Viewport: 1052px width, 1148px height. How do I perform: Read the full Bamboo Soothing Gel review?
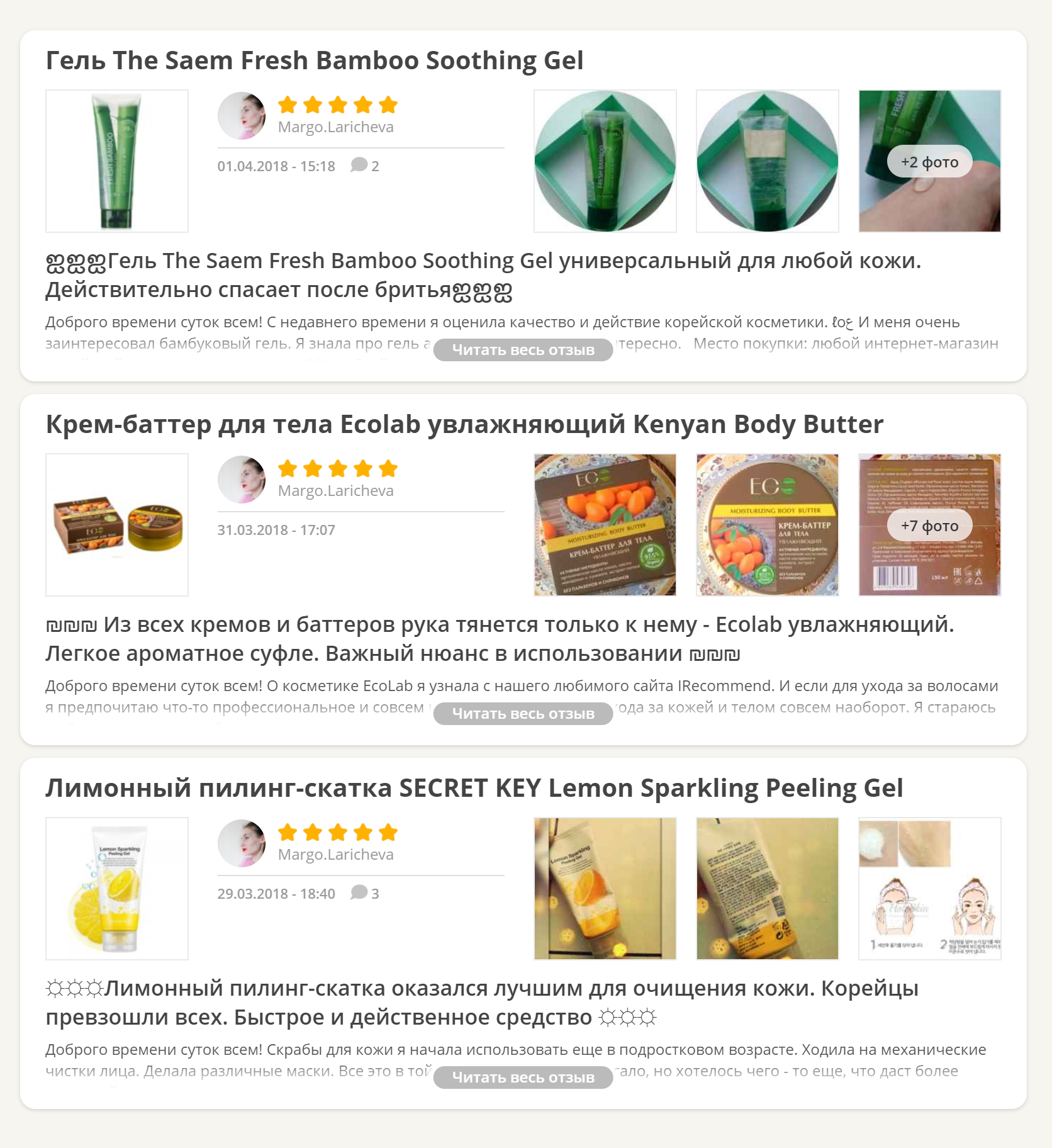(523, 350)
